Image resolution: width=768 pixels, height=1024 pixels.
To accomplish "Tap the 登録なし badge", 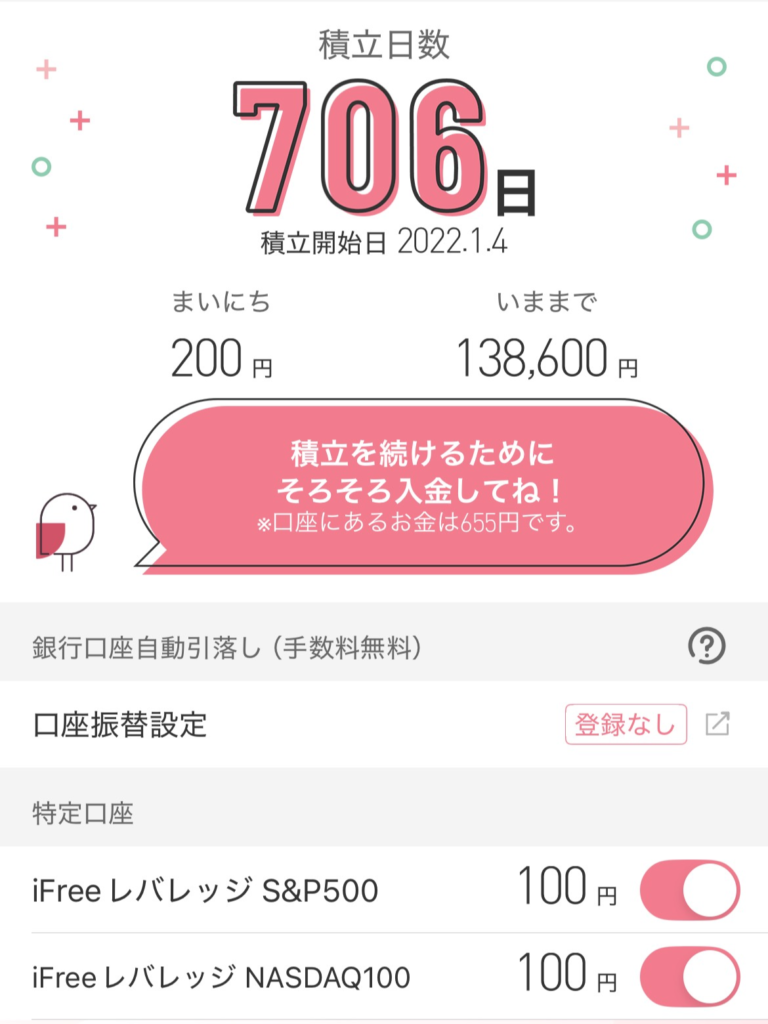I will [x=626, y=725].
